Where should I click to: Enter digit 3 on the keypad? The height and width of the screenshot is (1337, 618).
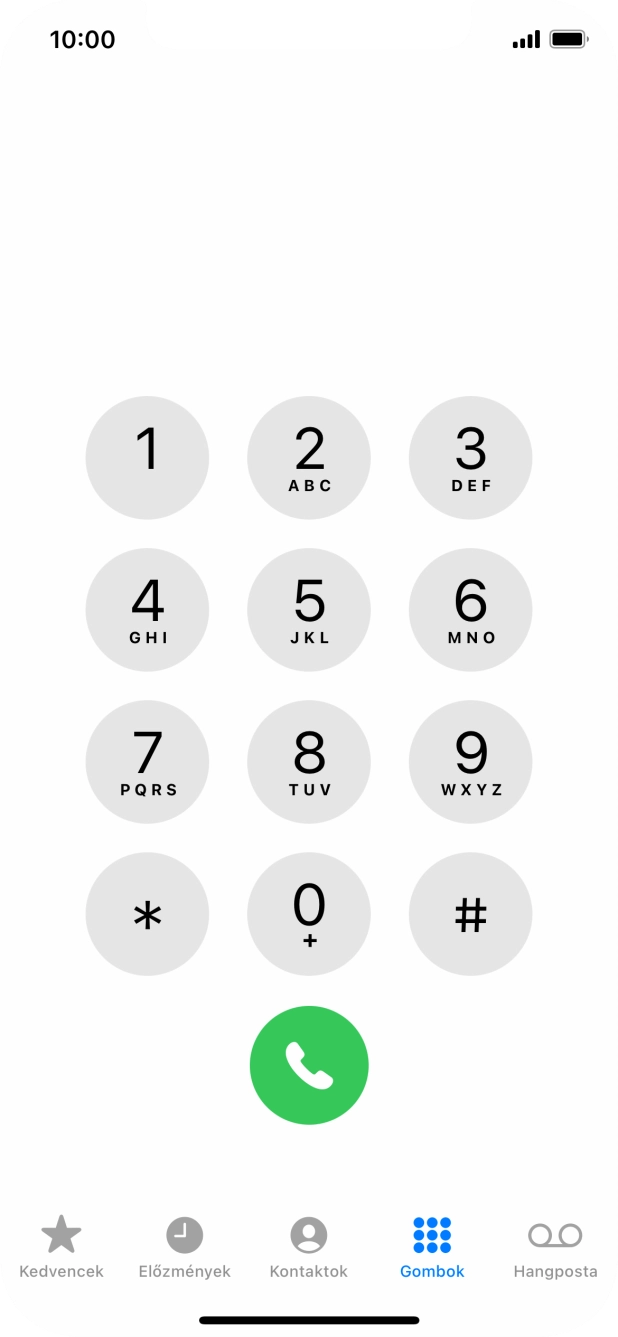click(x=471, y=458)
